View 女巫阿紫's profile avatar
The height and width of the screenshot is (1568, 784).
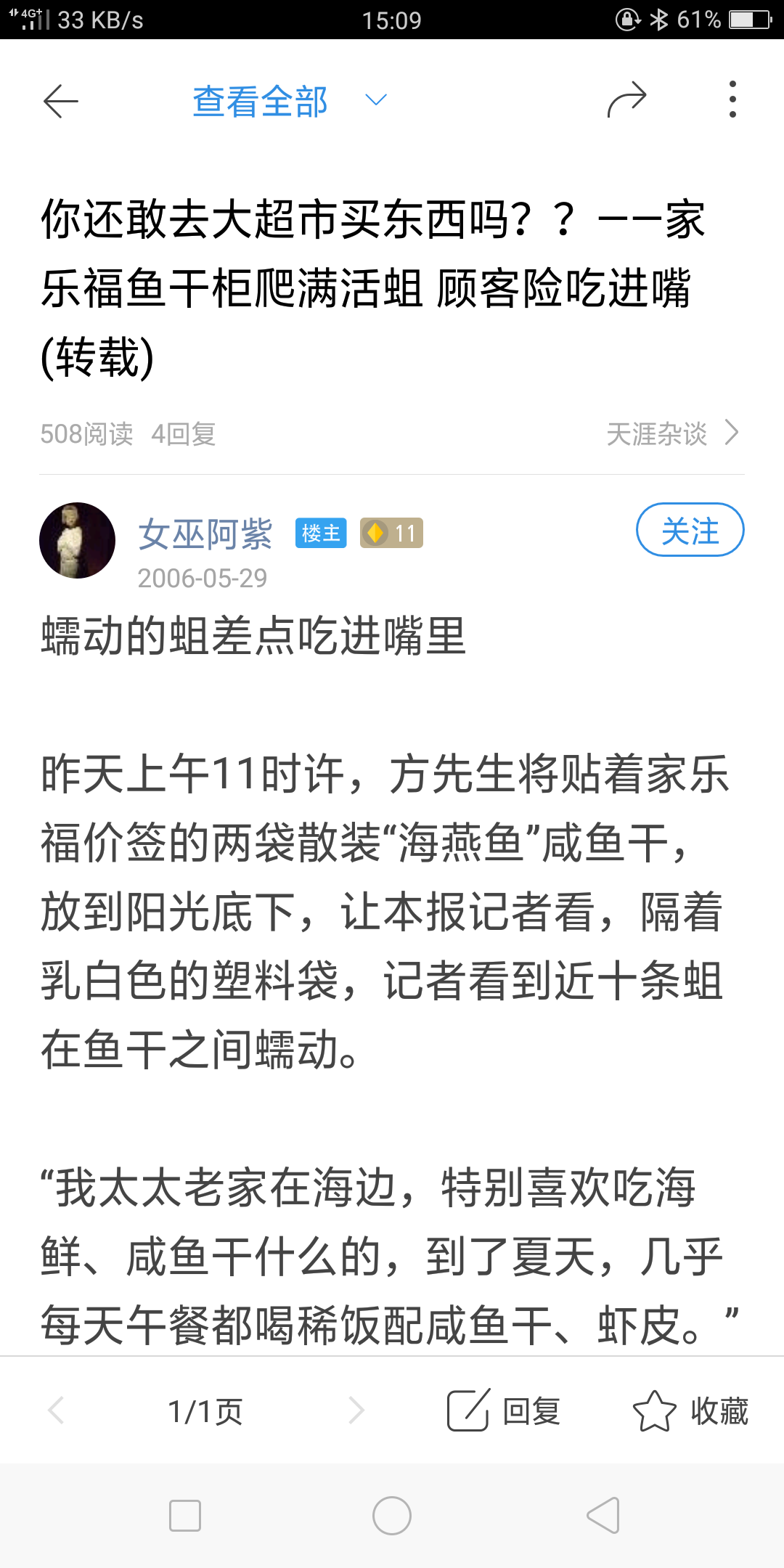click(x=77, y=541)
